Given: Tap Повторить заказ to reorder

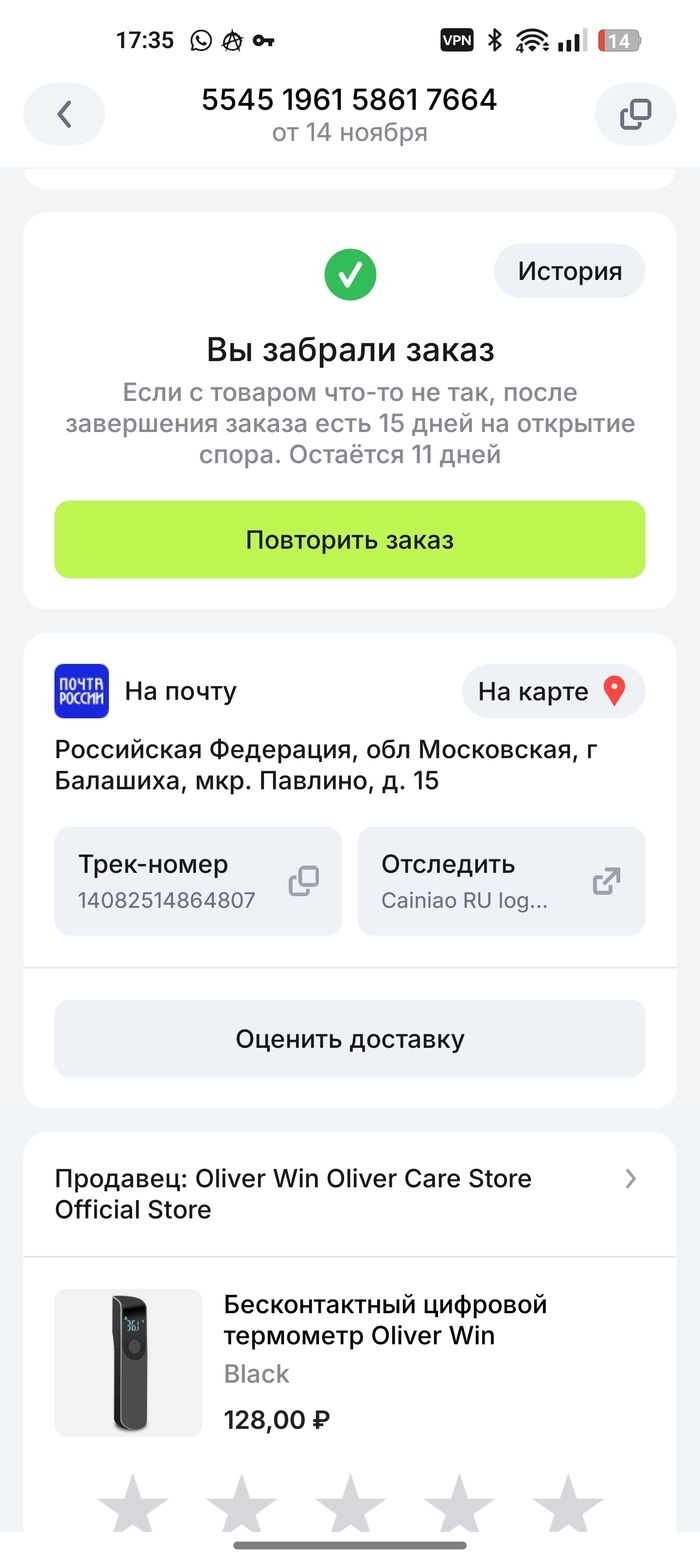Looking at the screenshot, I should coord(349,540).
